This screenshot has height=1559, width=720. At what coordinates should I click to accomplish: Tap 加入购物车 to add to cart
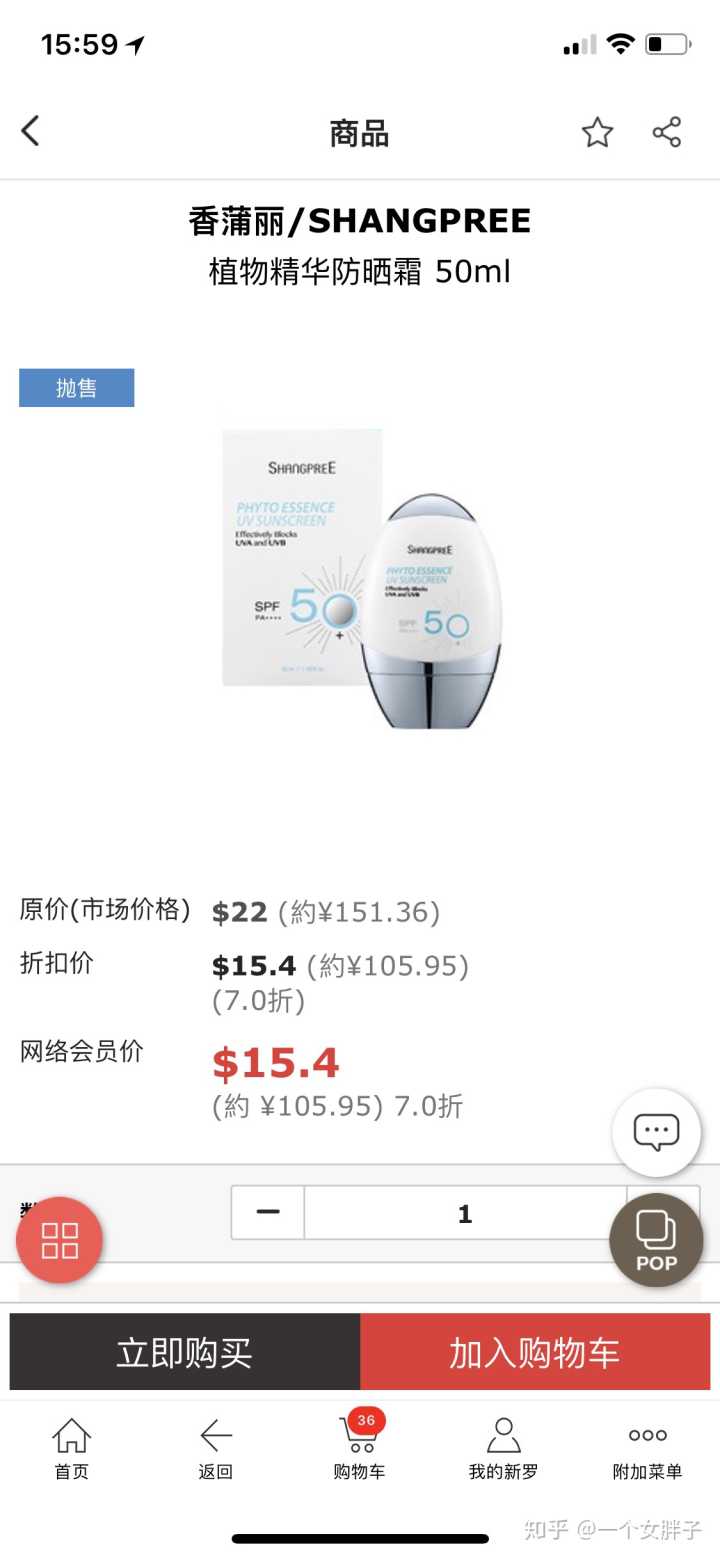pos(535,1352)
